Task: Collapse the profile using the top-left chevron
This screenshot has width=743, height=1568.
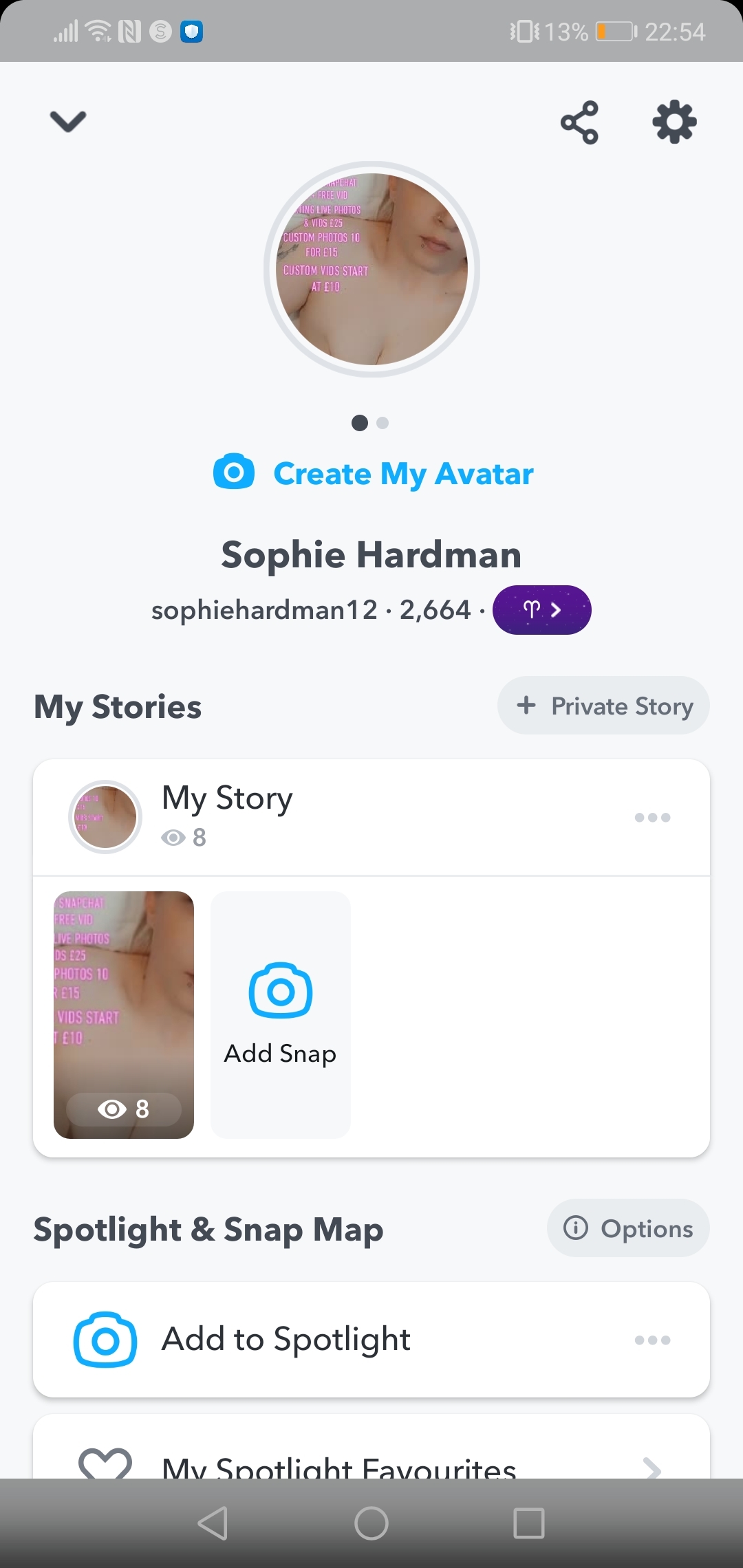Action: [x=67, y=121]
